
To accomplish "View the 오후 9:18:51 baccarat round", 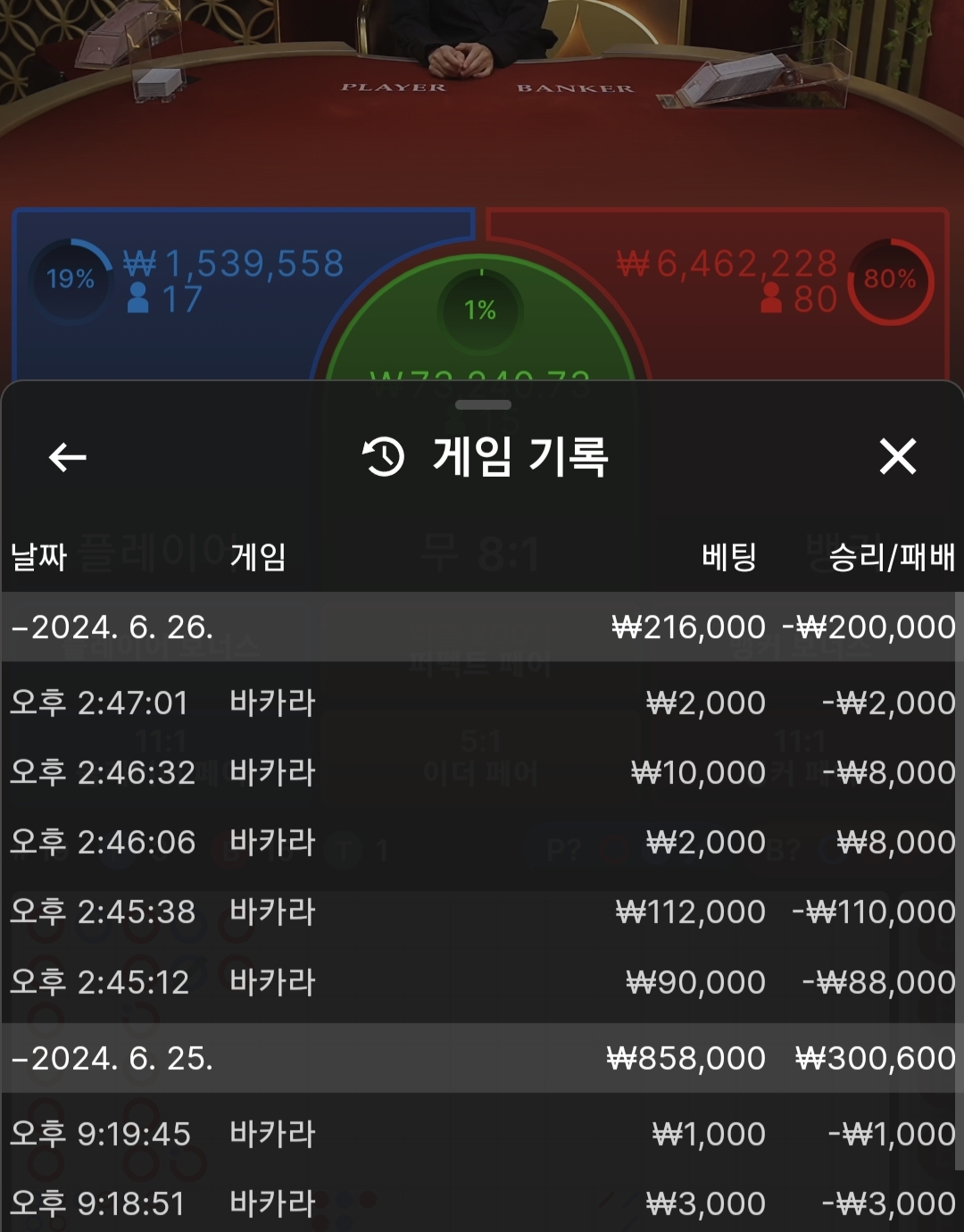I will pos(482,1203).
